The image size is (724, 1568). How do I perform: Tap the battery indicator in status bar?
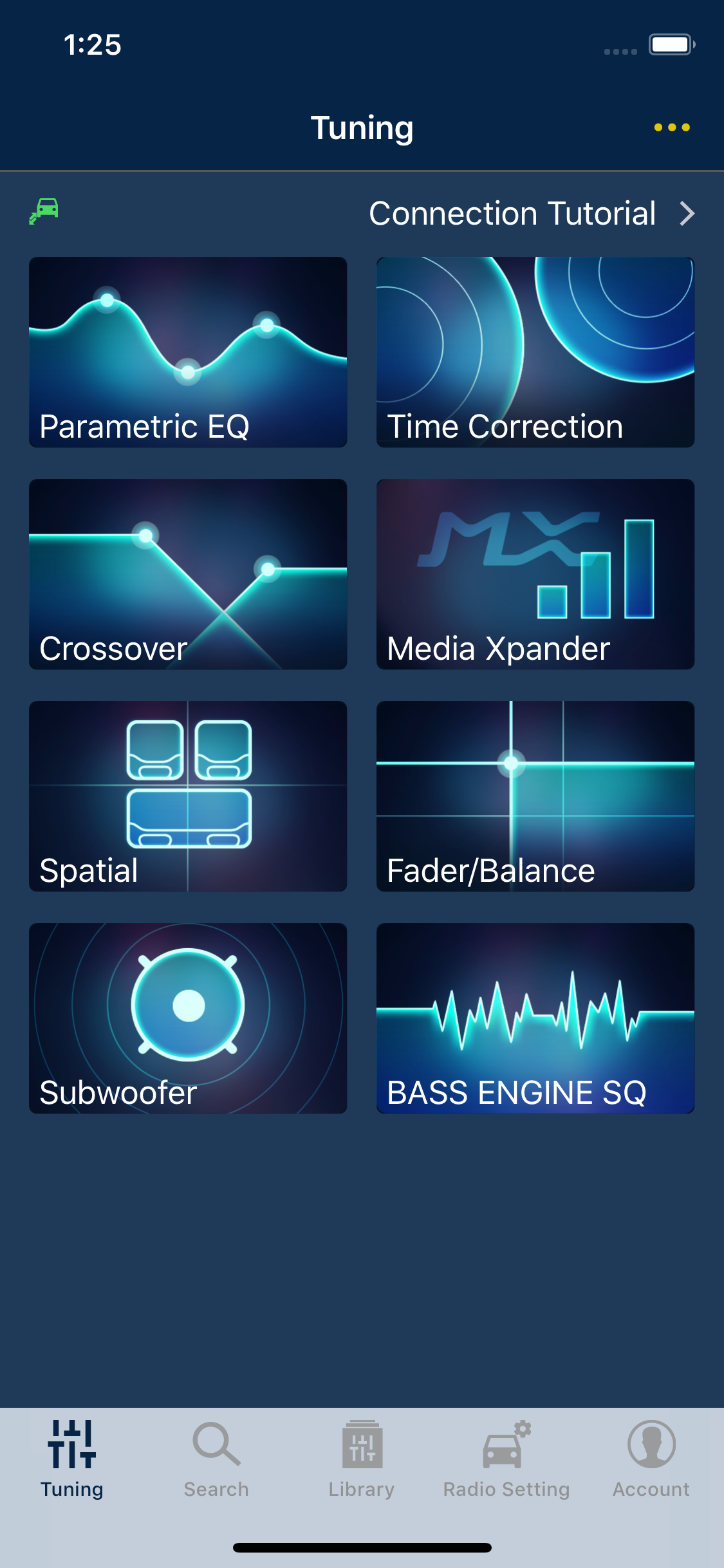tap(671, 45)
